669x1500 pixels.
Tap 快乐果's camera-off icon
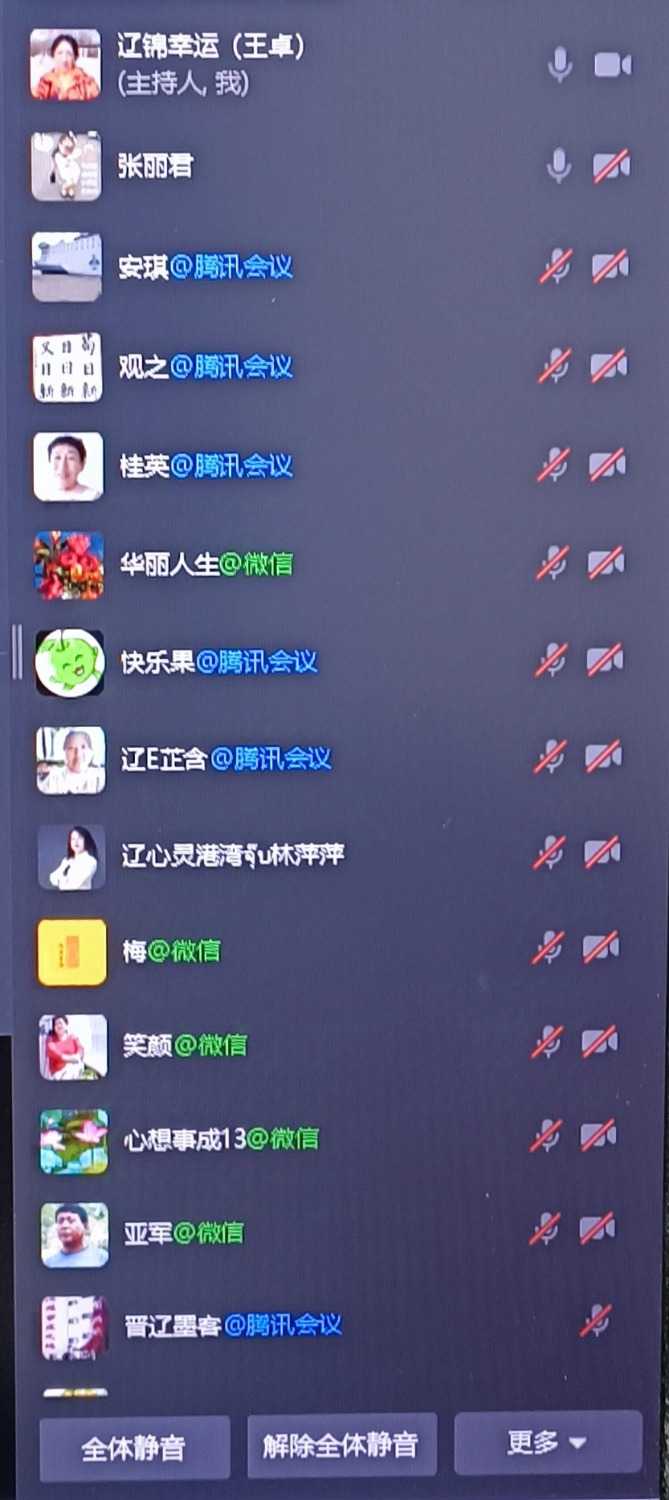604,660
